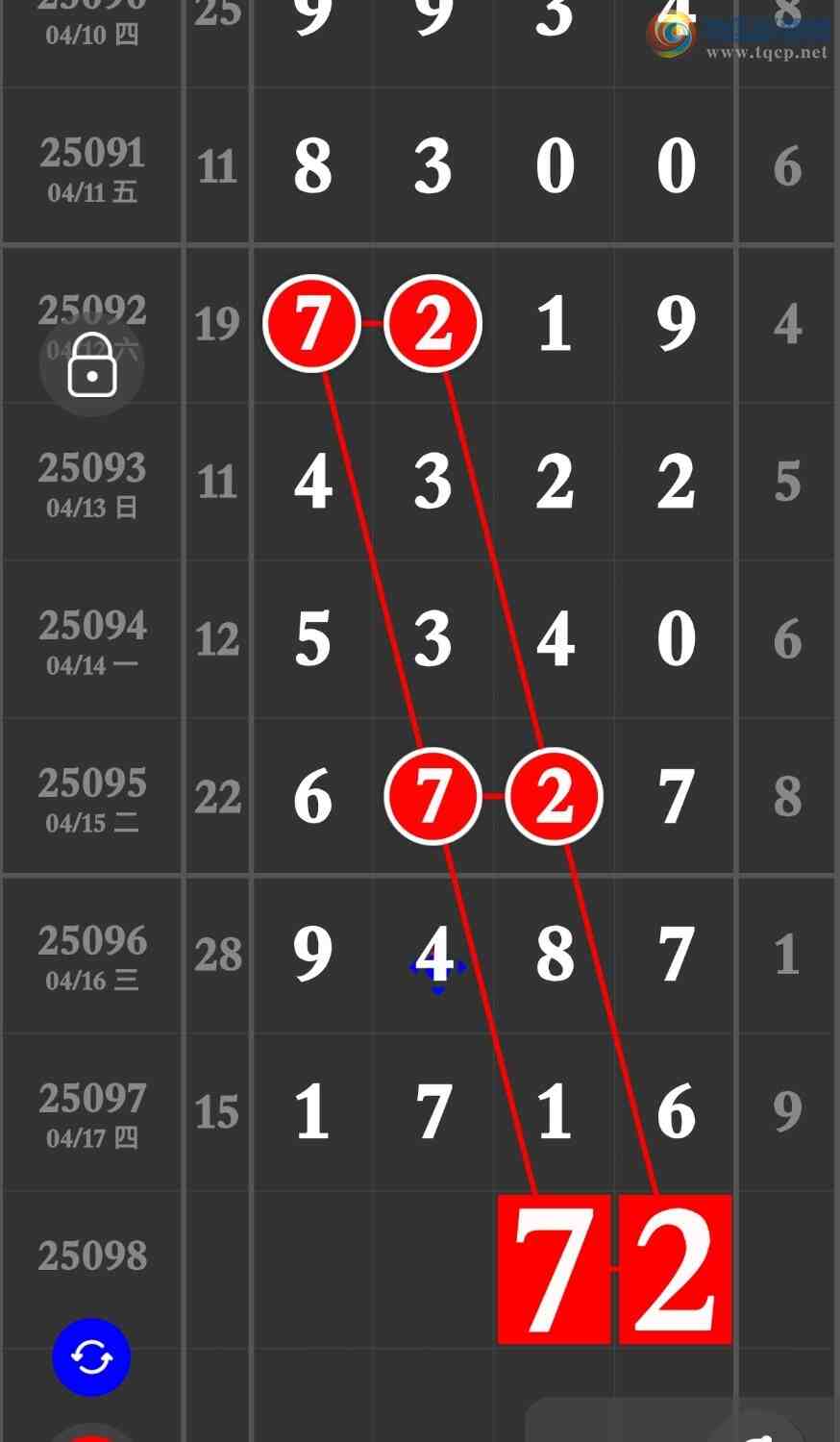This screenshot has height=1442, width=840.
Task: Tap the blue refresh button
Action: (x=91, y=1356)
